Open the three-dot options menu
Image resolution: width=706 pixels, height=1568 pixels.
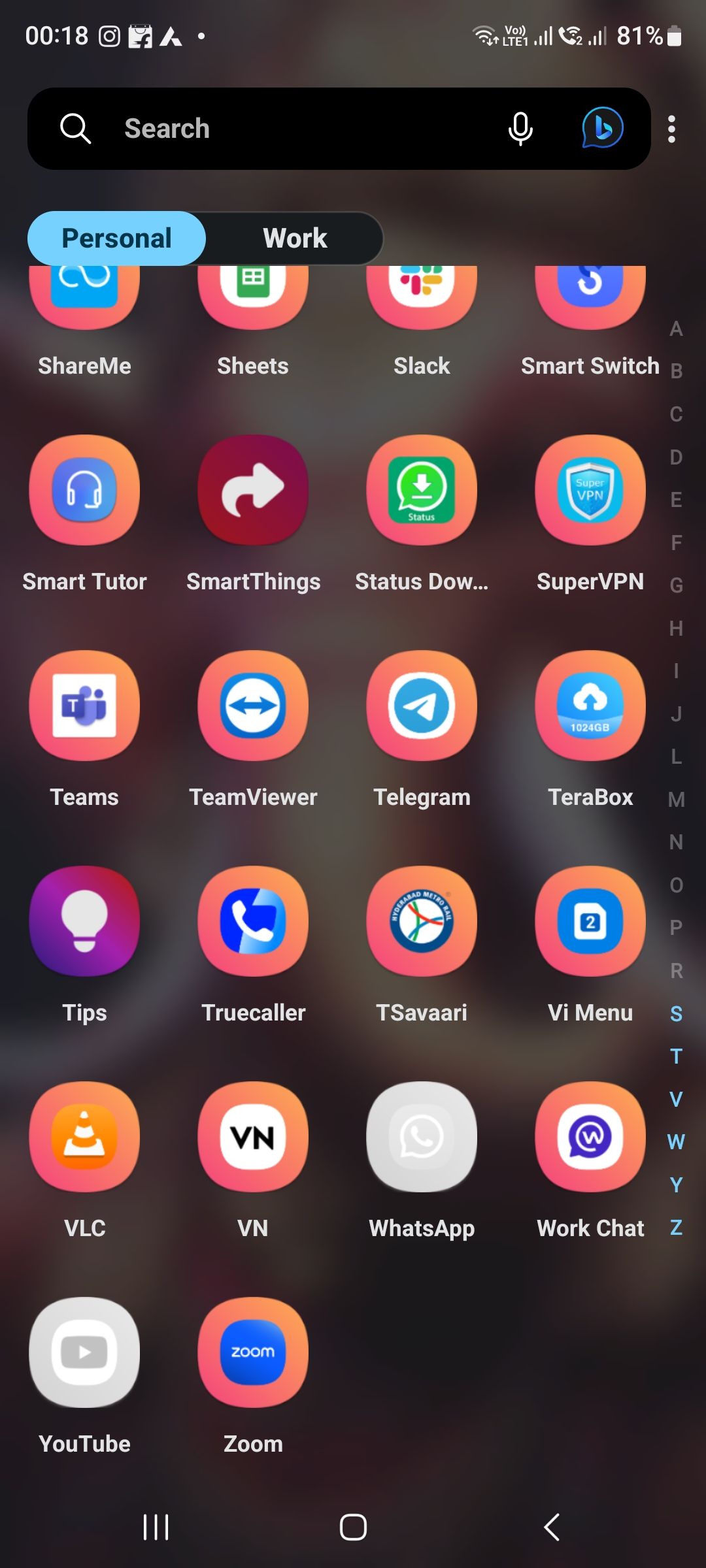(672, 128)
